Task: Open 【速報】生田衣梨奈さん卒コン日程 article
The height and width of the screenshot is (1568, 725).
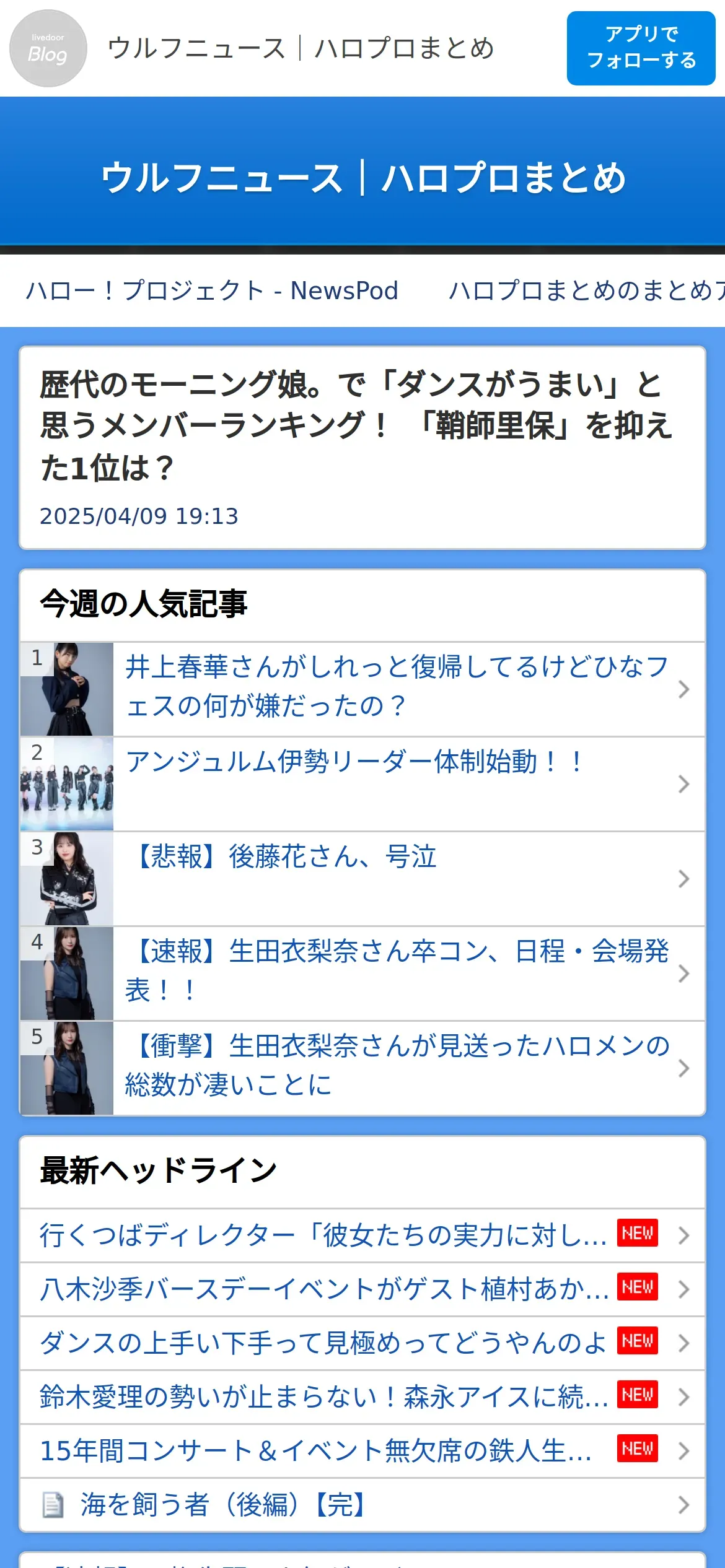Action: click(x=397, y=973)
